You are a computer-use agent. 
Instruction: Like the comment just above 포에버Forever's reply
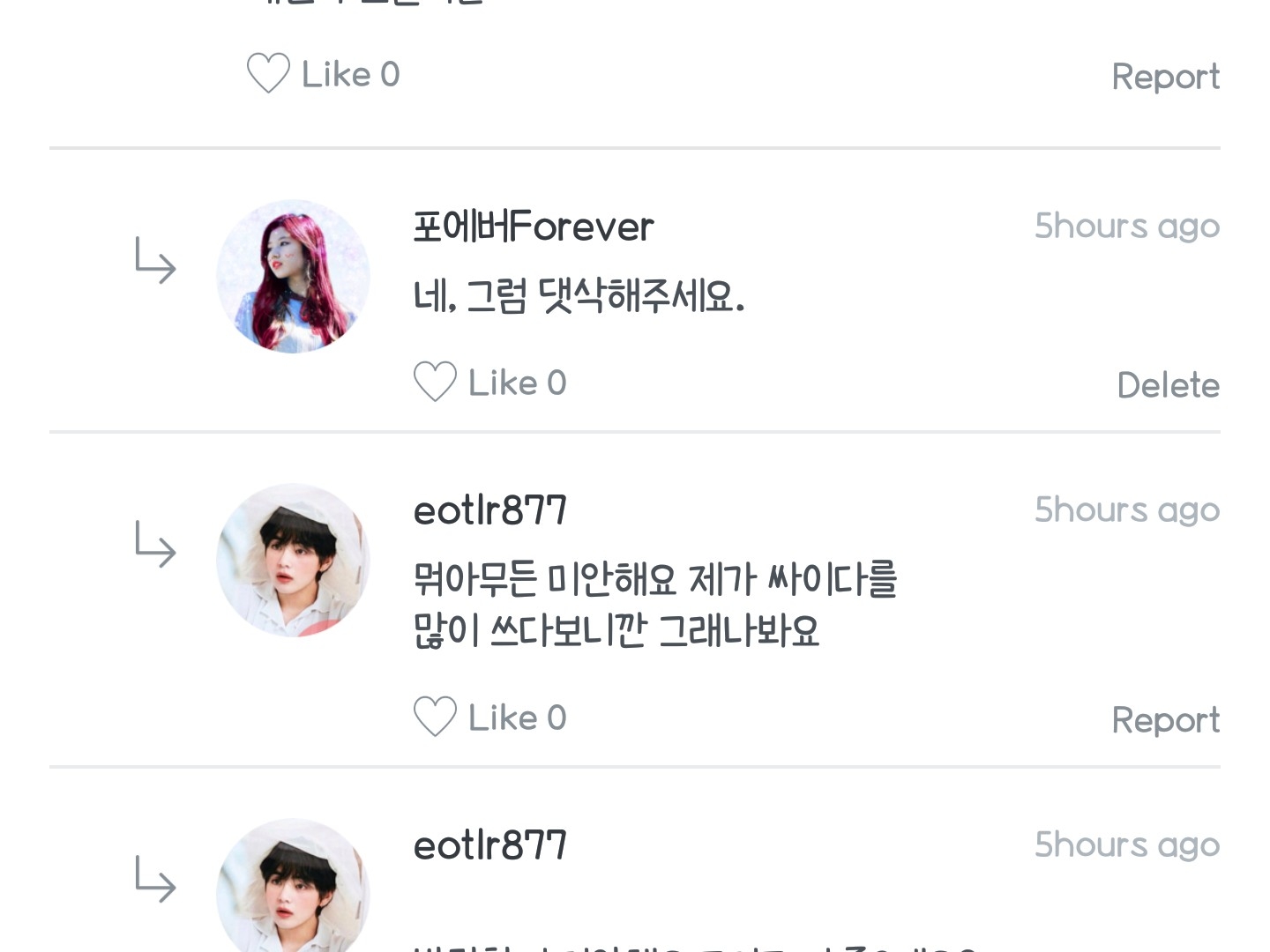(x=269, y=74)
